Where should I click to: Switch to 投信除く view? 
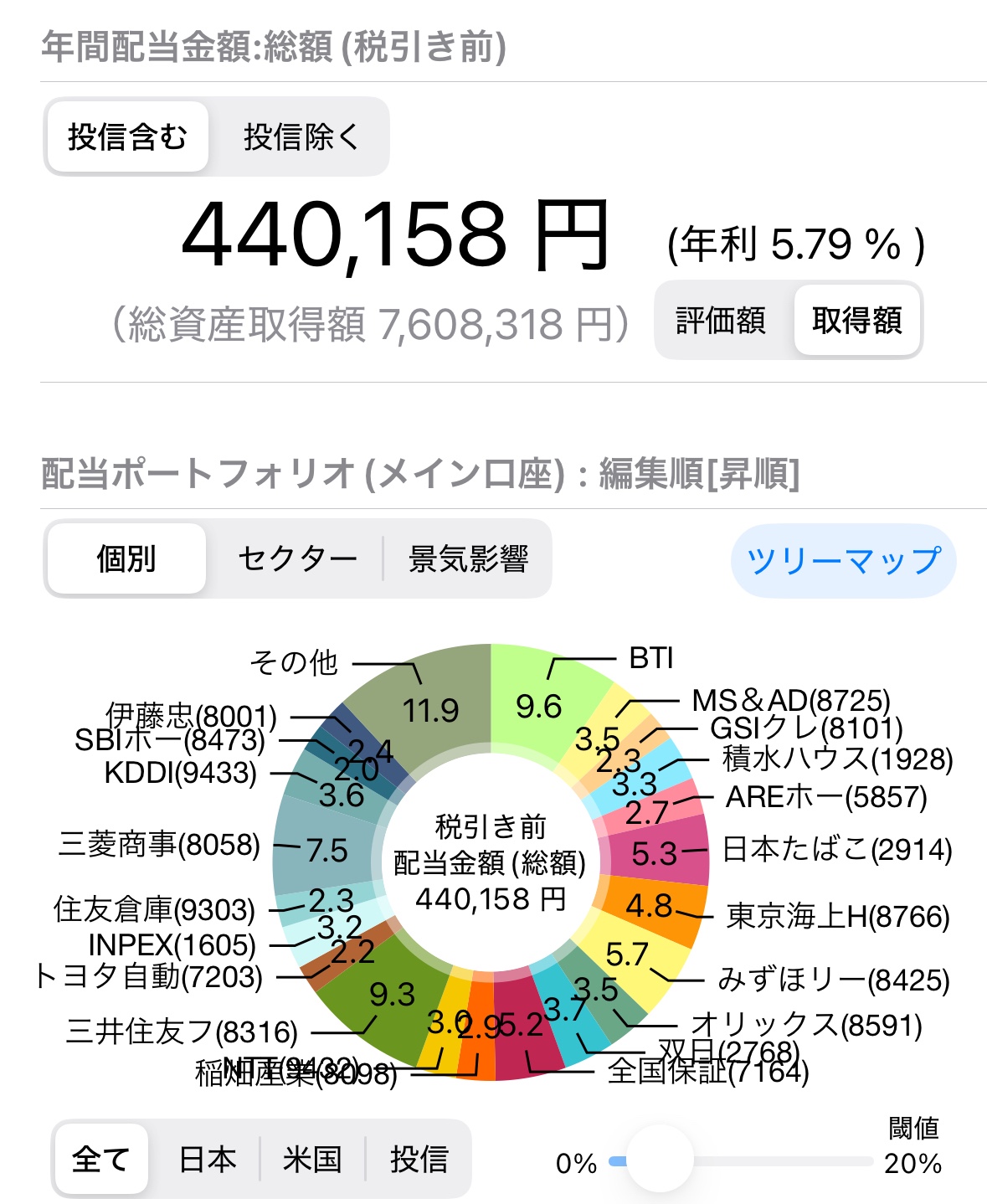tap(301, 137)
